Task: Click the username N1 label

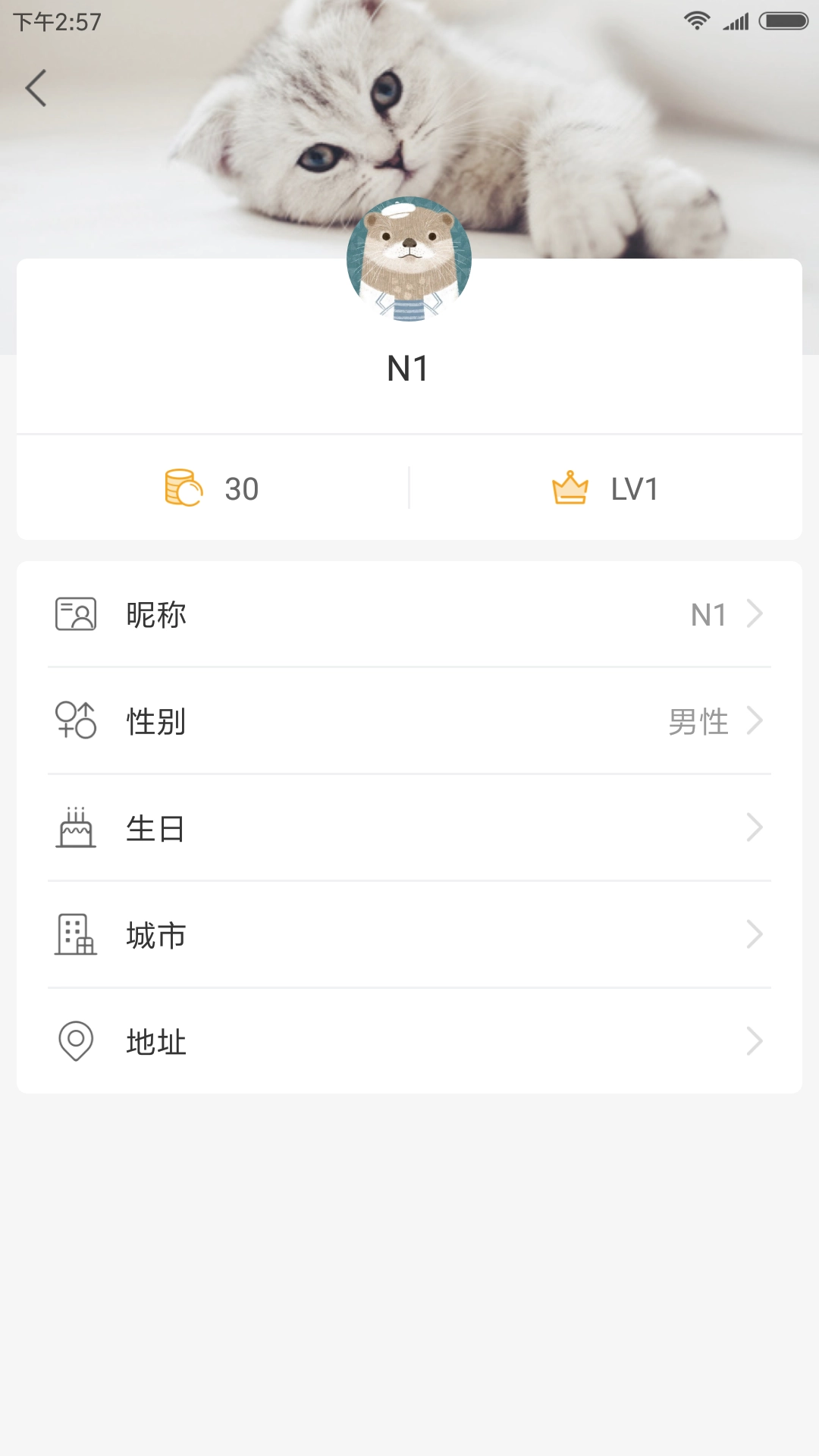Action: point(407,369)
